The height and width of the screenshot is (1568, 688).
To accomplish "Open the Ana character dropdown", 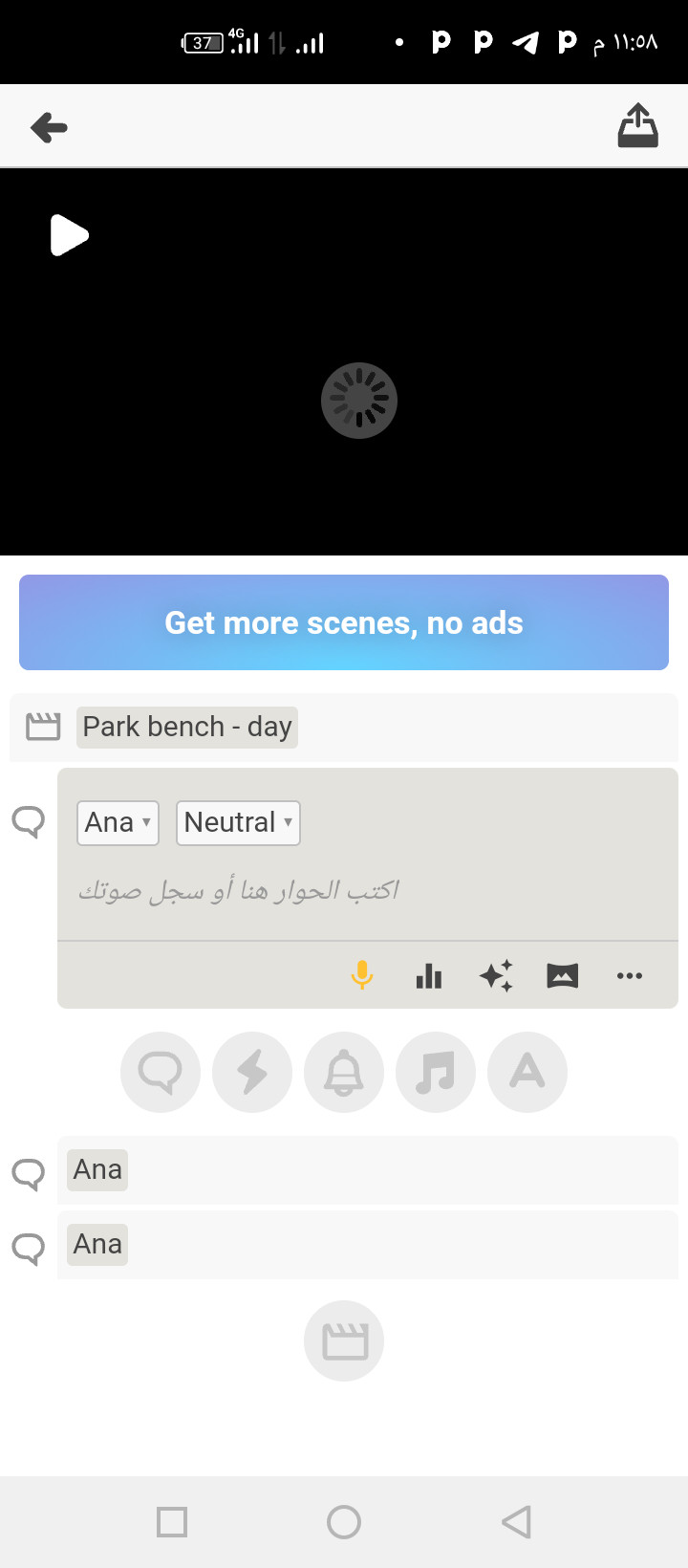I will 118,822.
